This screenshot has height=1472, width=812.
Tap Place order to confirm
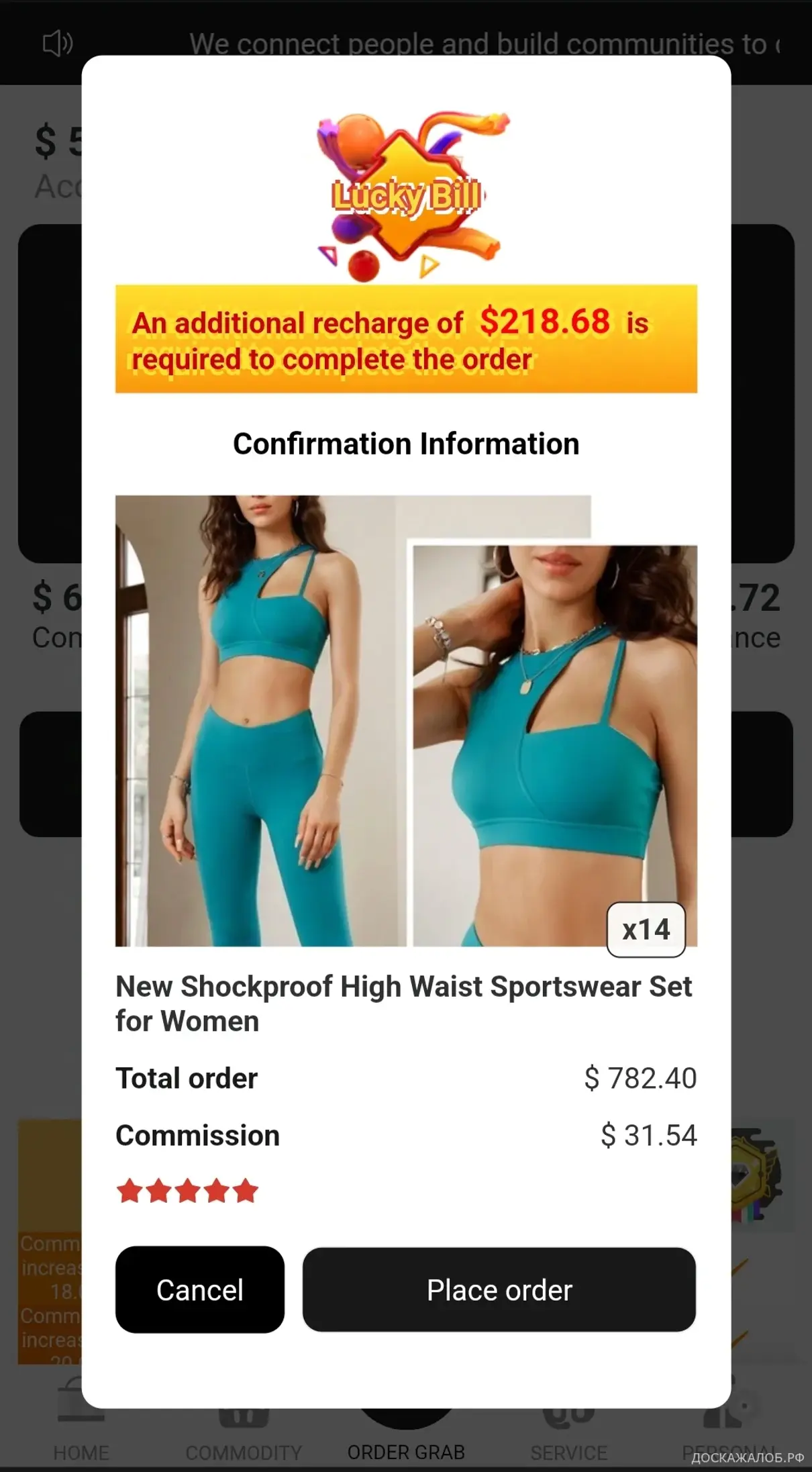(x=499, y=1289)
